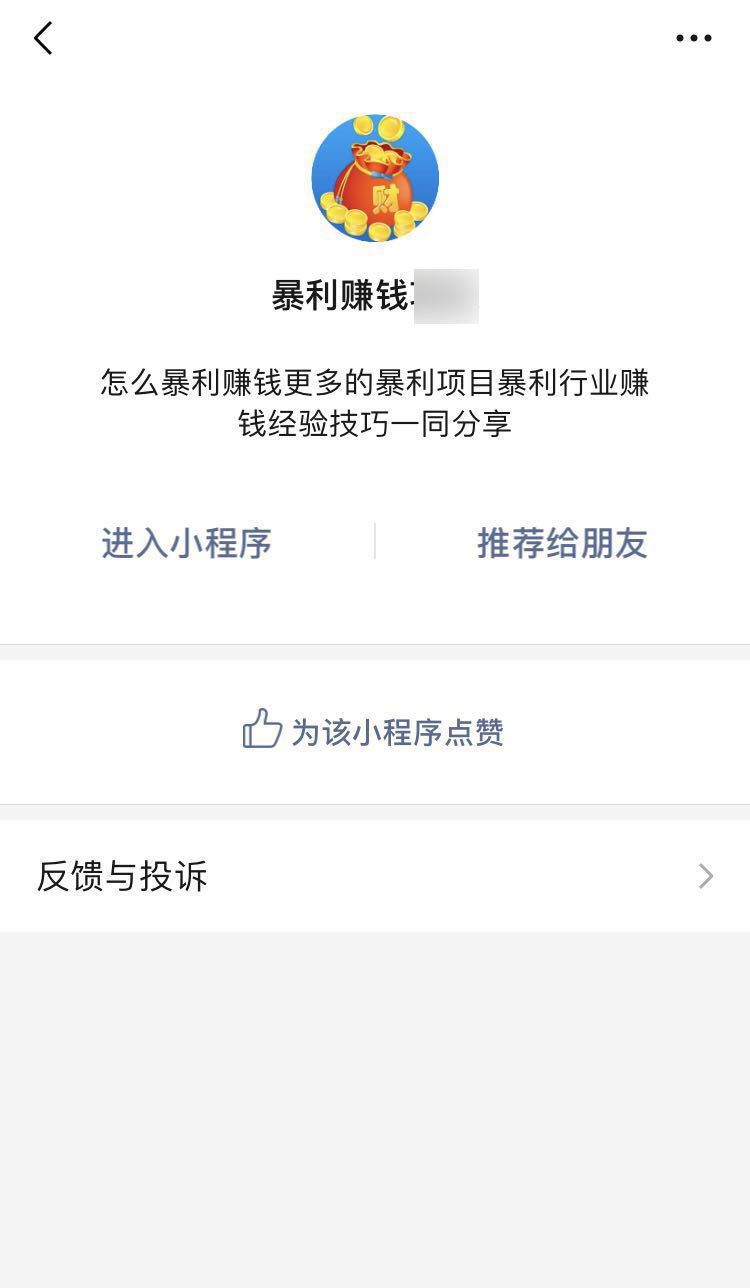The image size is (750, 1288).
Task: Tap 进入小程序 to enter the mini program
Action: 187,543
